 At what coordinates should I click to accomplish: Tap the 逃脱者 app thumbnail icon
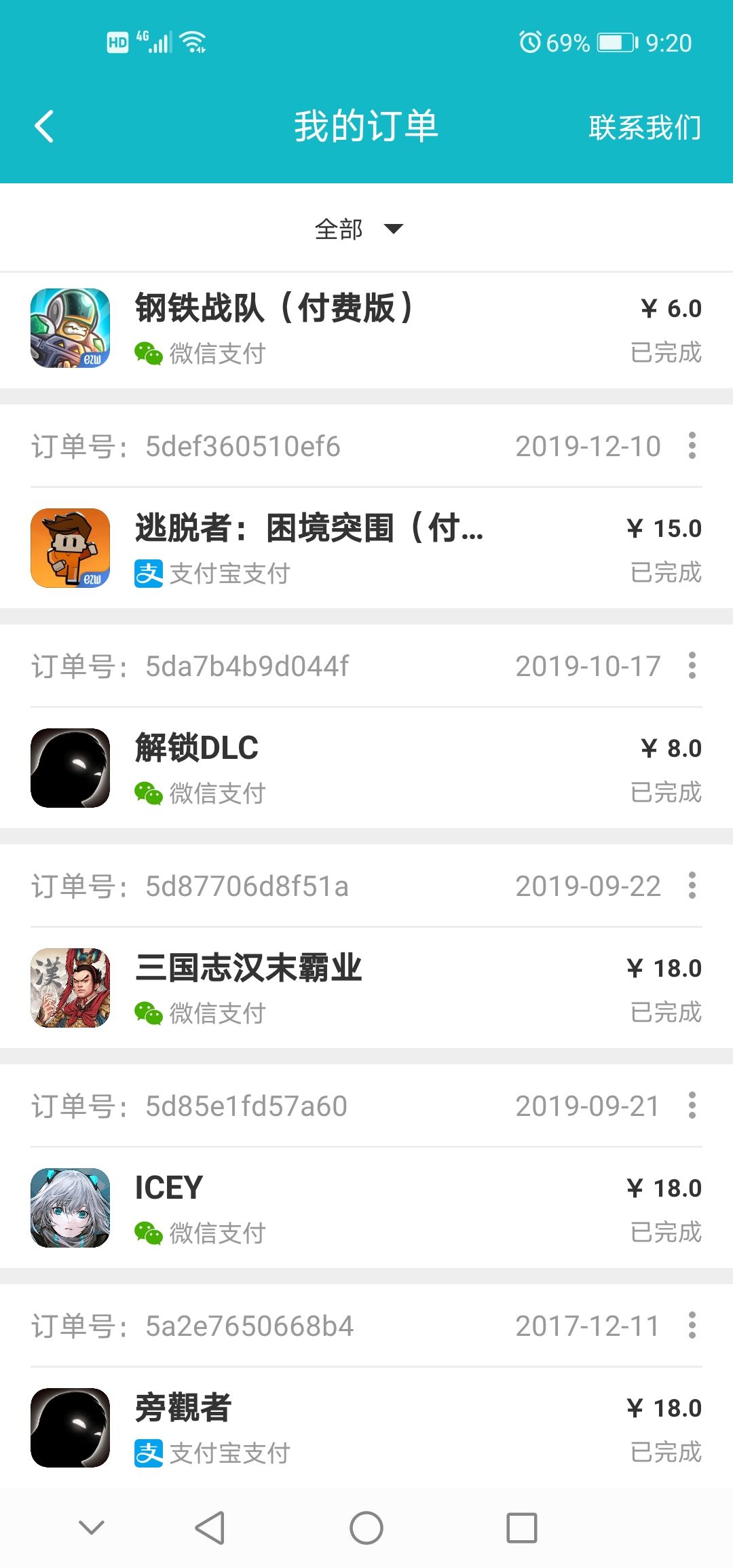pyautogui.click(x=70, y=547)
